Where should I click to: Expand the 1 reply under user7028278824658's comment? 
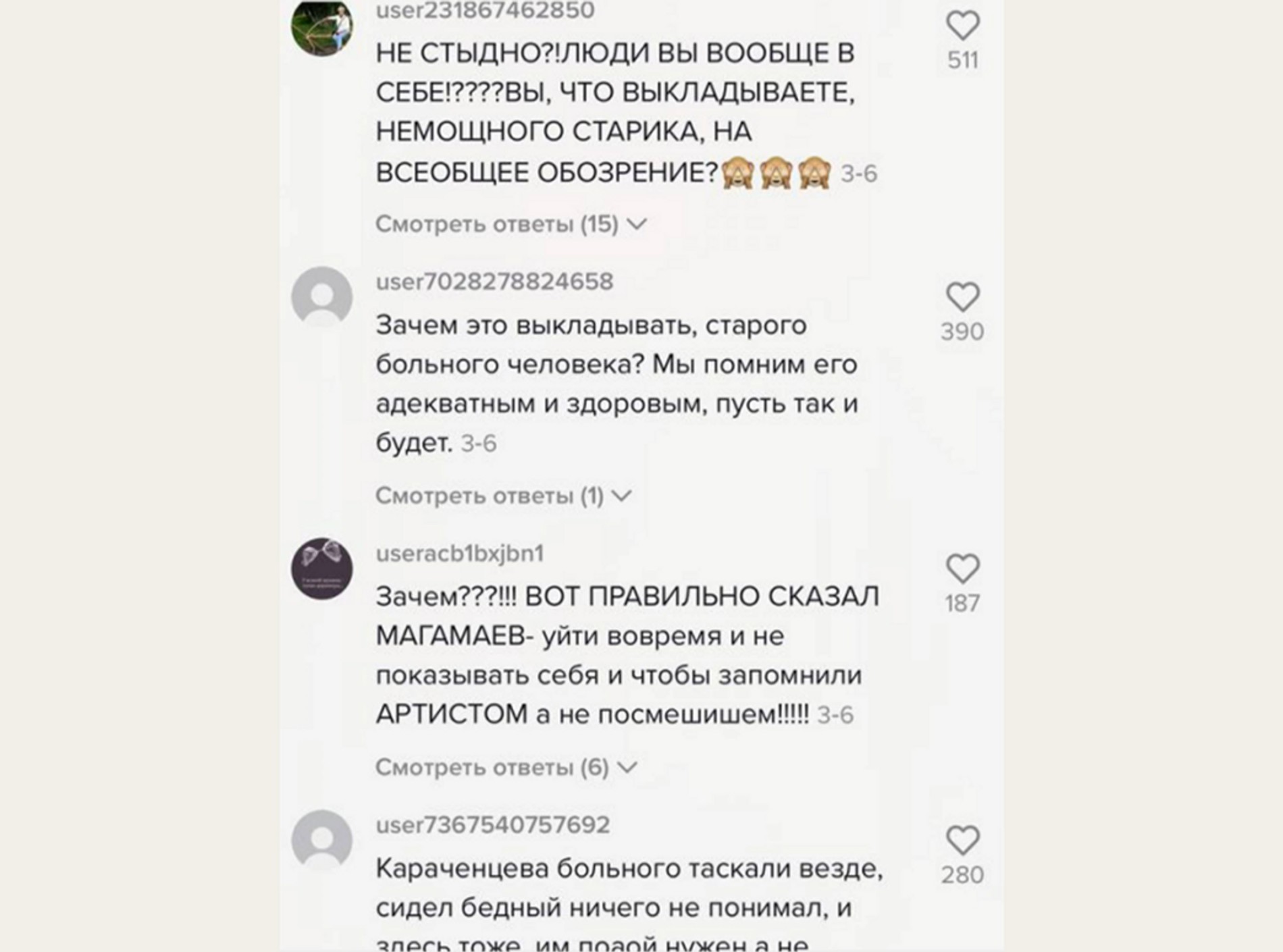(503, 496)
